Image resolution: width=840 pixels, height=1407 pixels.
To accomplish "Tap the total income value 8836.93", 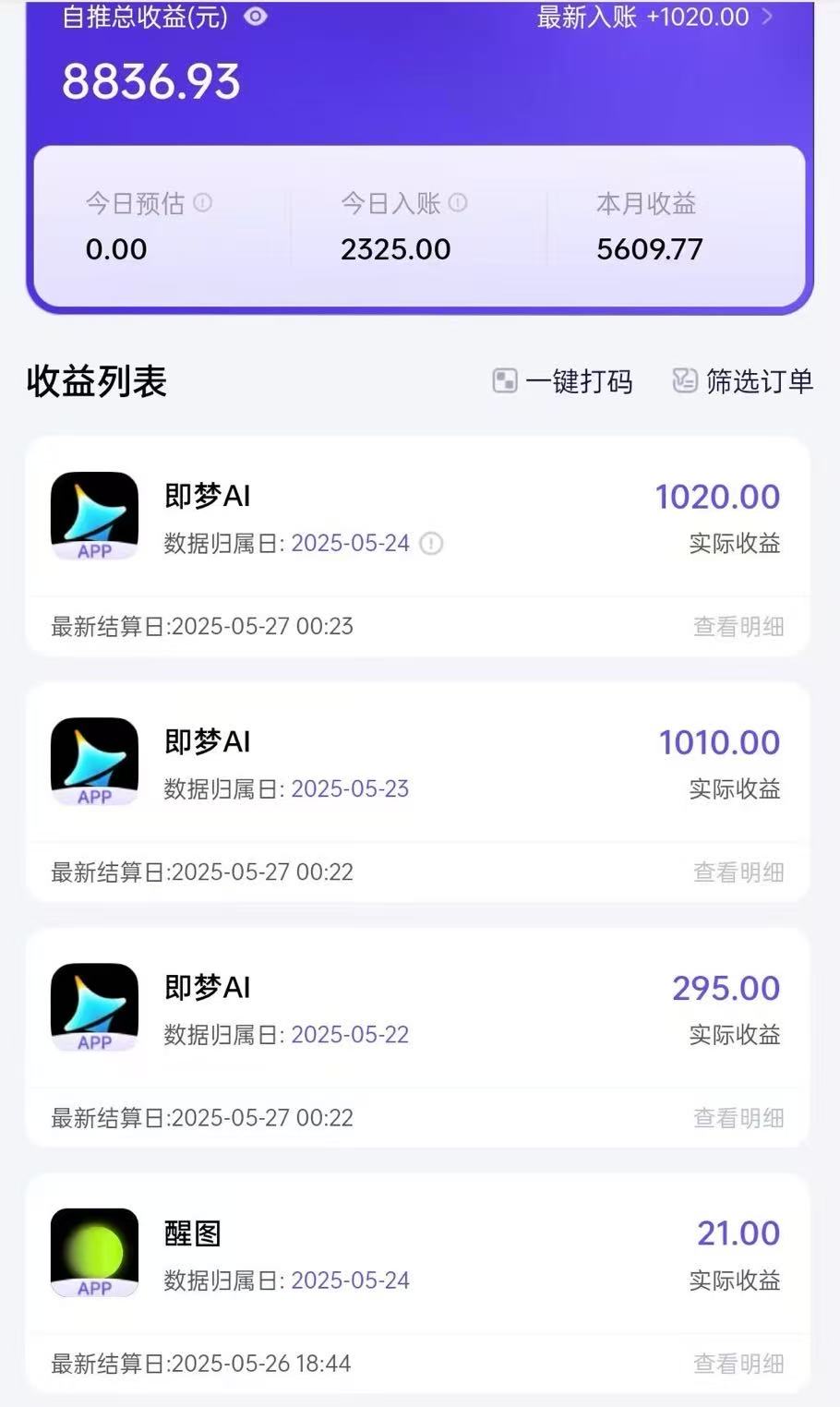I will 150,81.
